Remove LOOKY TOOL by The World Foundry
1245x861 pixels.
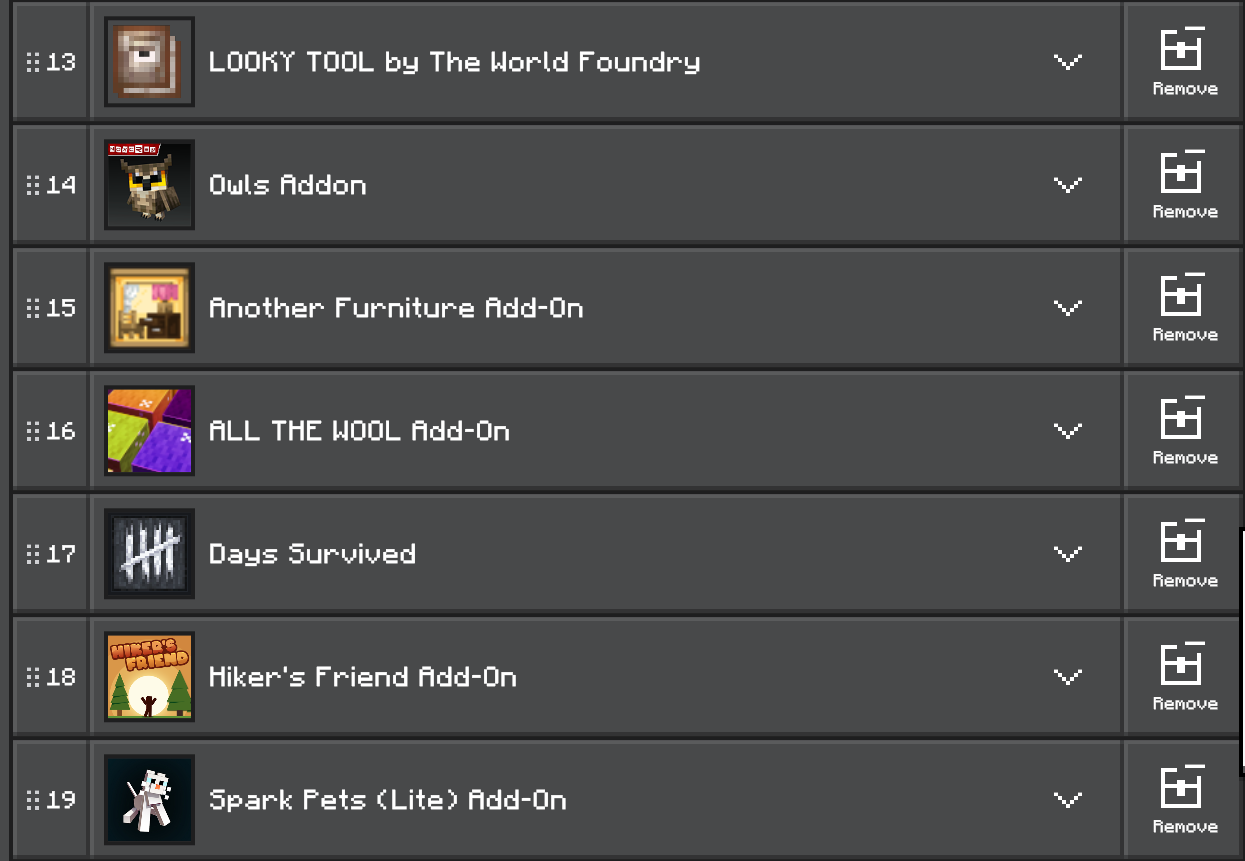click(1183, 62)
